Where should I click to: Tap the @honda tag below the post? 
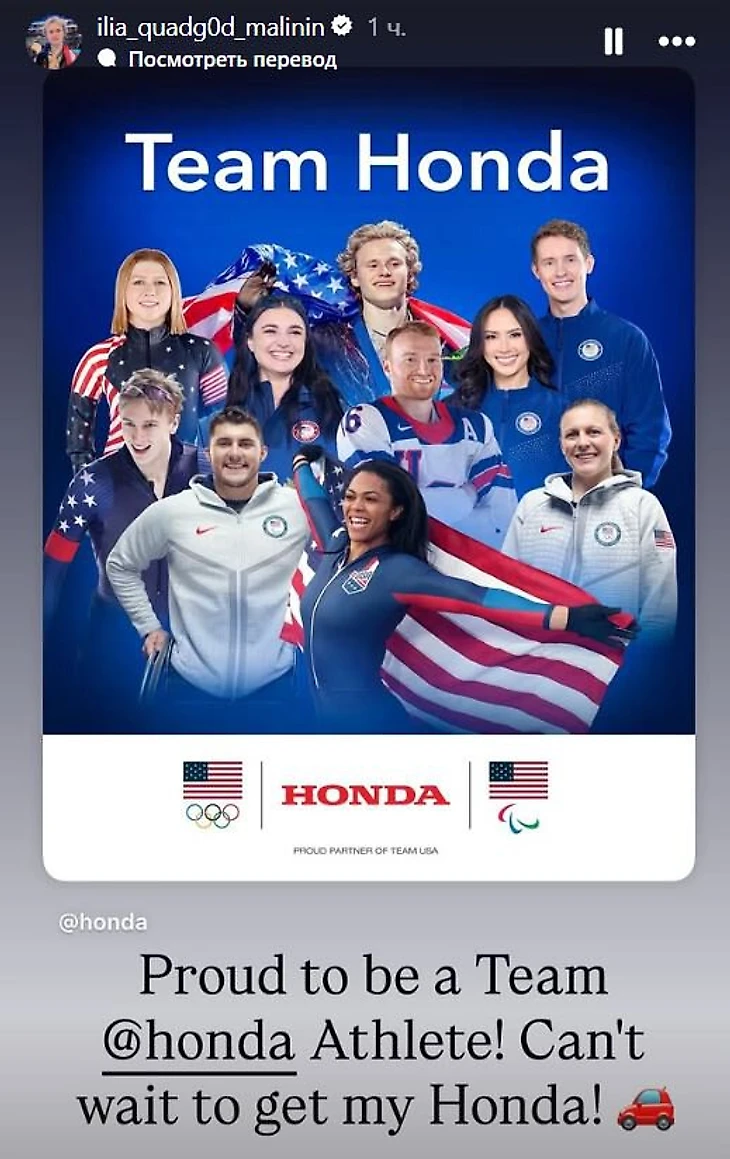tap(103, 922)
